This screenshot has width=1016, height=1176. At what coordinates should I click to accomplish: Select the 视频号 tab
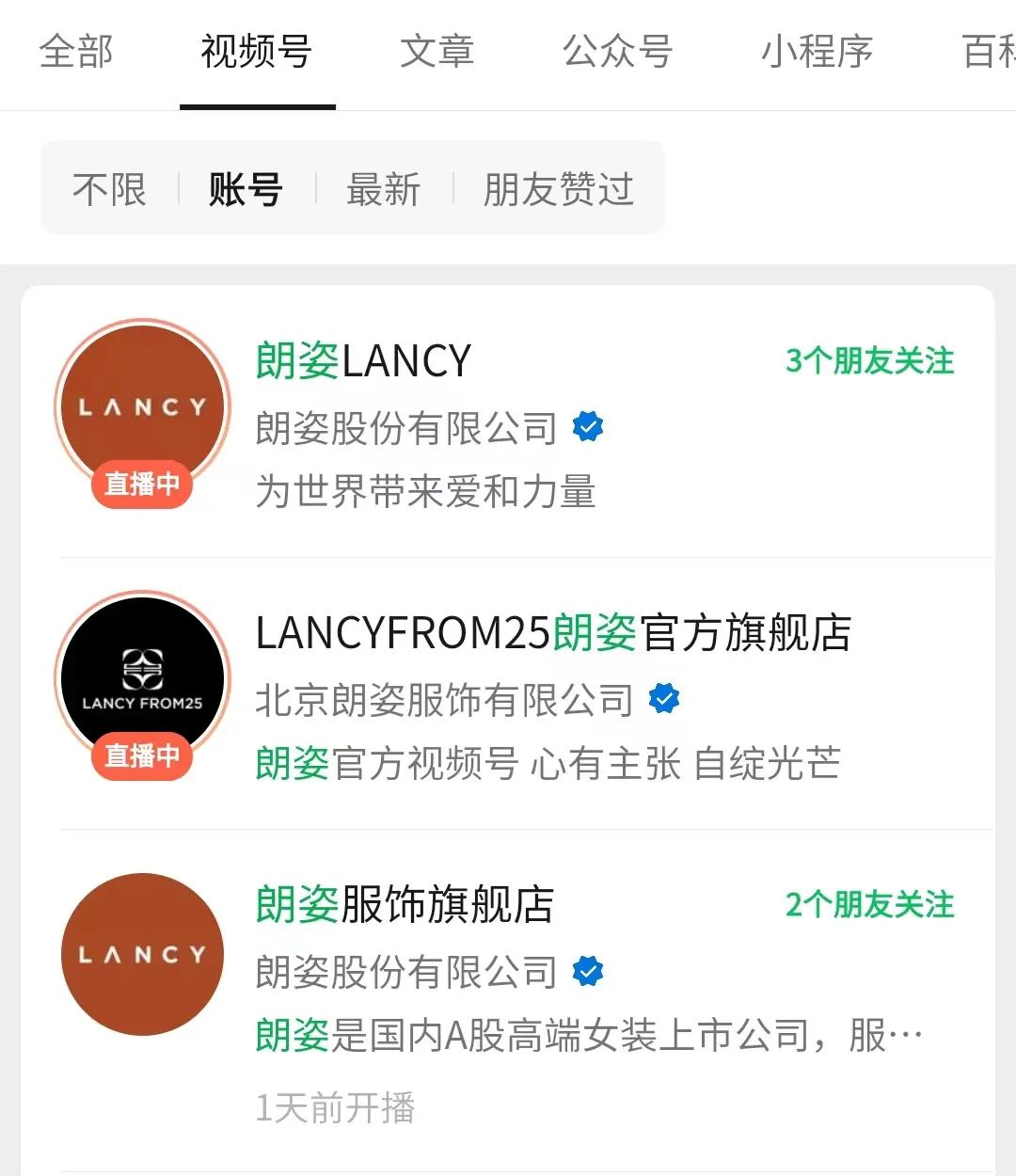pos(256,52)
